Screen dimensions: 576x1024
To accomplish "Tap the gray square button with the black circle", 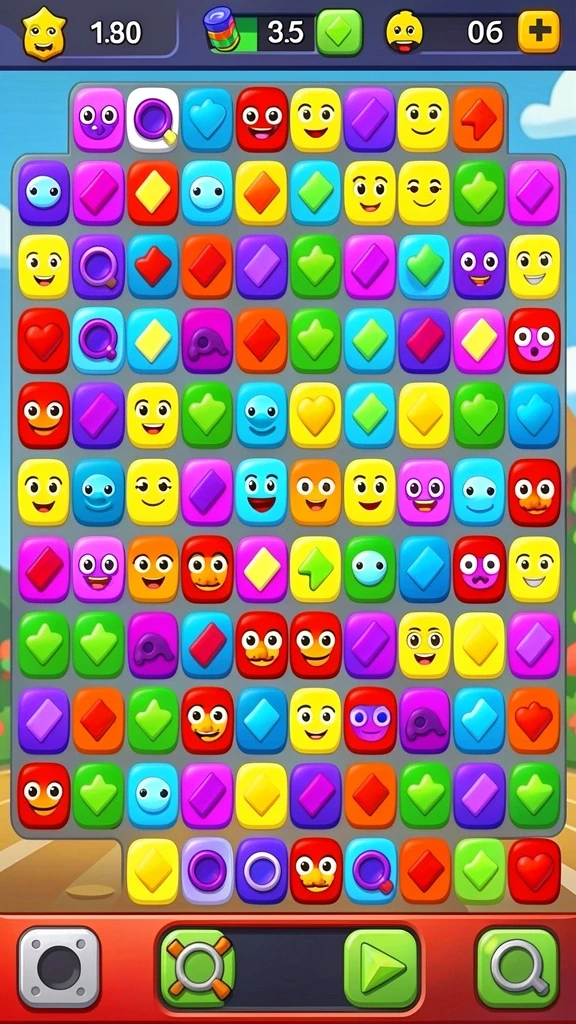I will click(x=59, y=968).
